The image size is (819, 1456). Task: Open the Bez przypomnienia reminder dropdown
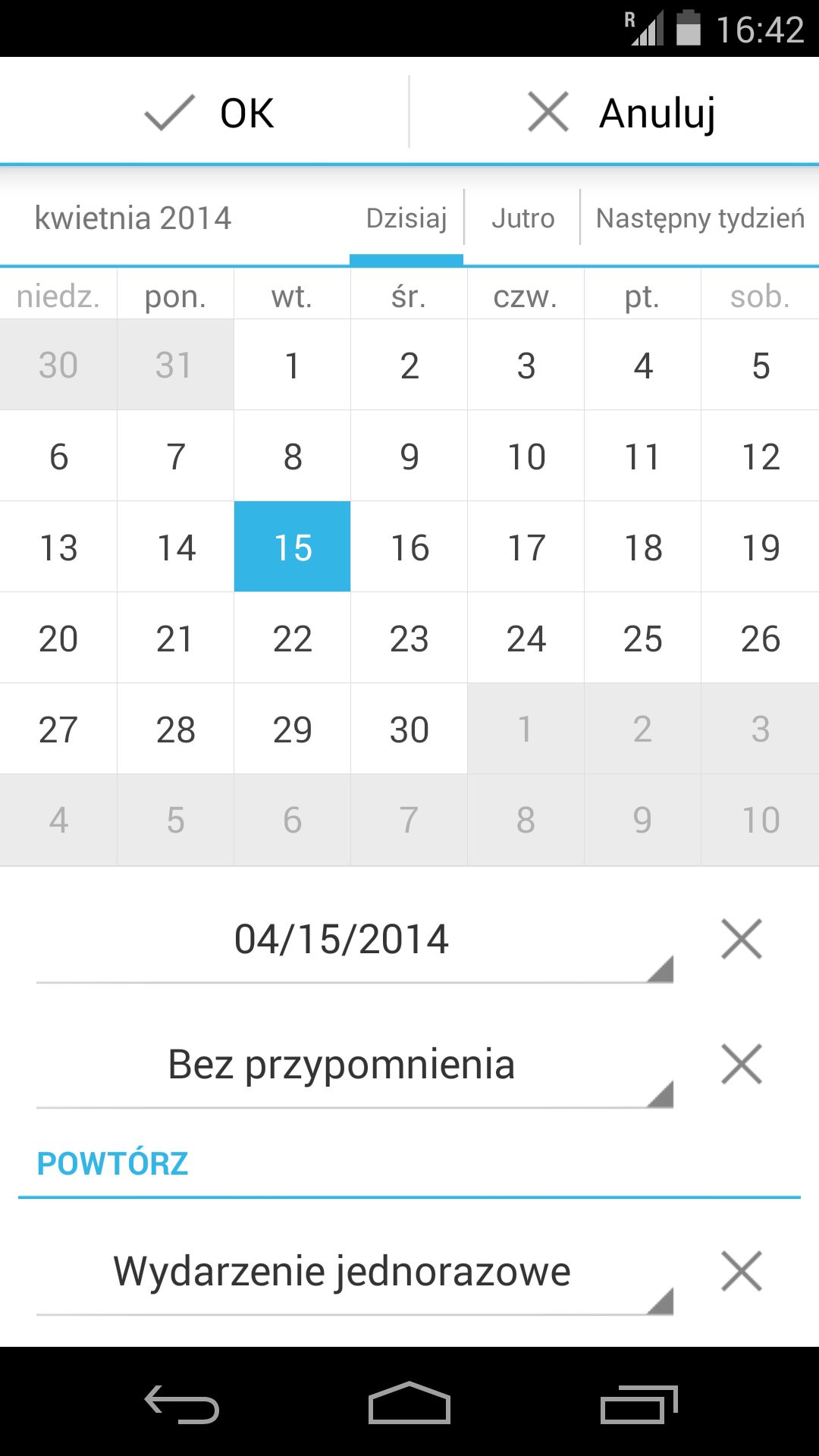pyautogui.click(x=355, y=1065)
